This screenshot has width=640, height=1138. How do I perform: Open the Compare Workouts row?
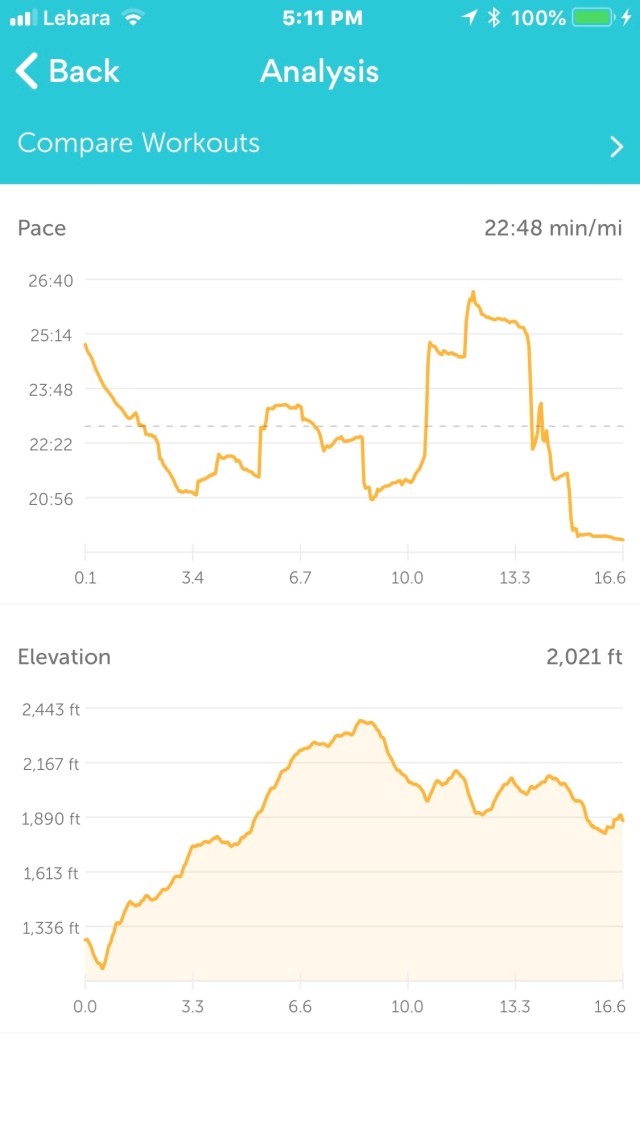[320, 143]
